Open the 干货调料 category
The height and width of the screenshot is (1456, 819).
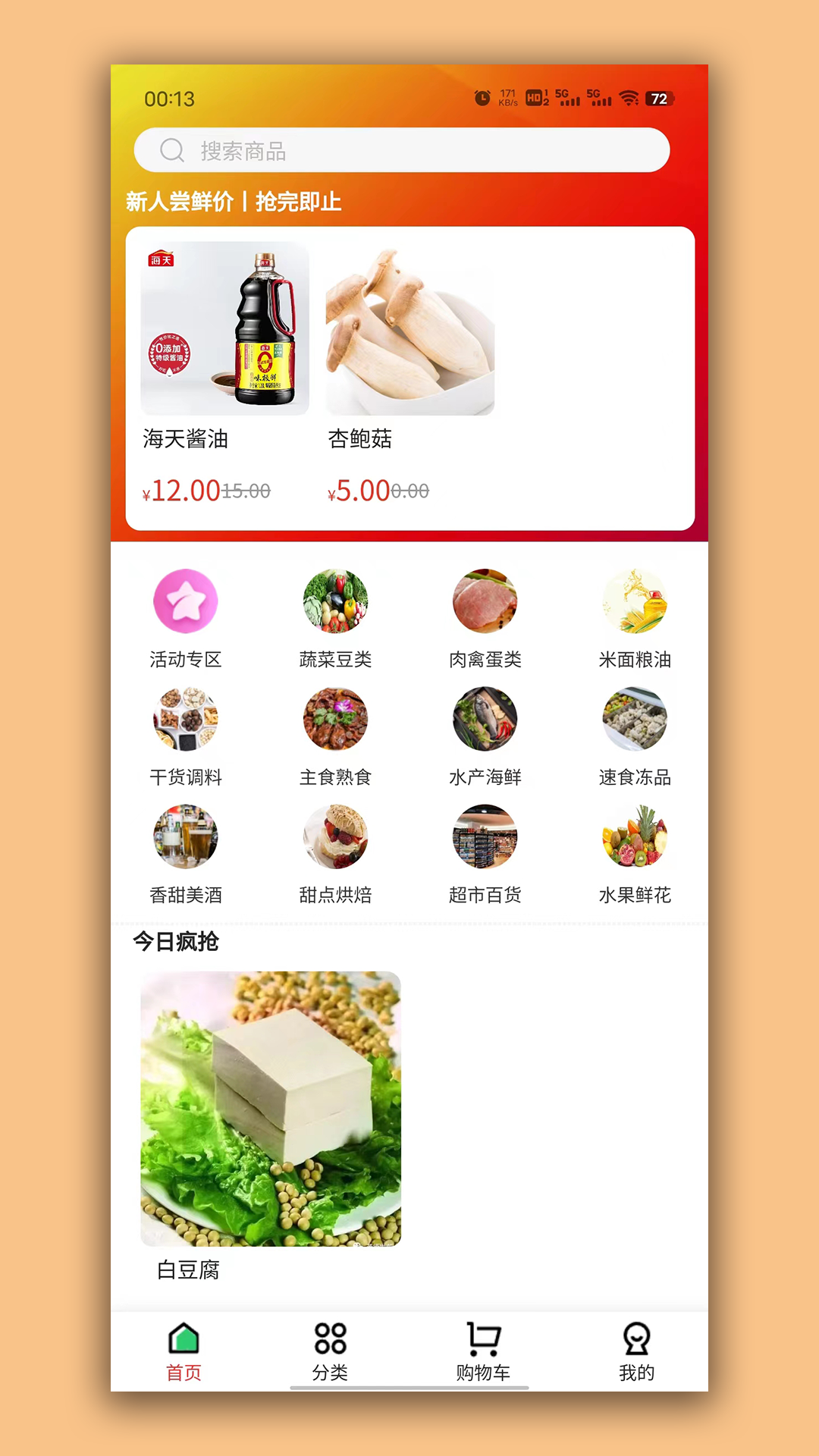click(185, 718)
